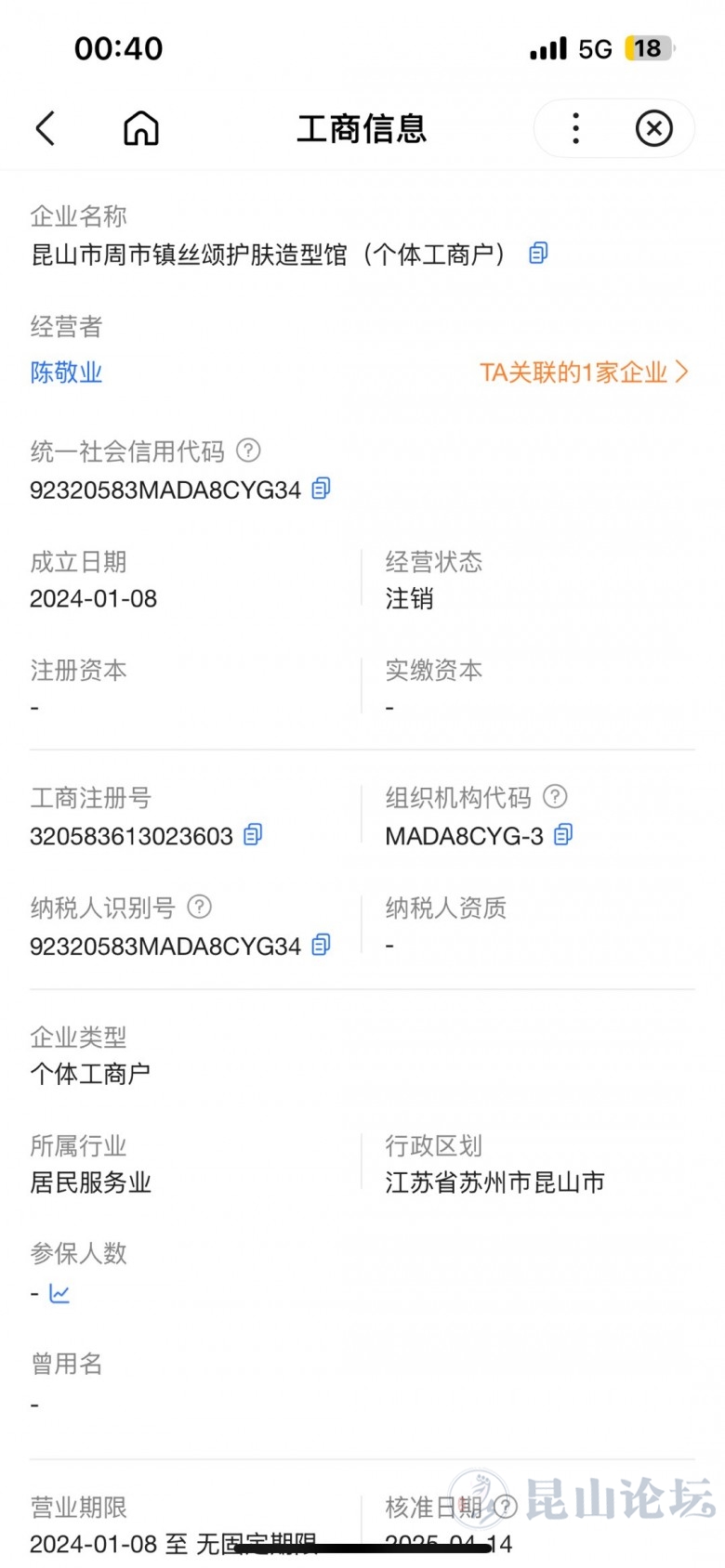Open the 参保人数 trend chart icon

click(x=59, y=1293)
